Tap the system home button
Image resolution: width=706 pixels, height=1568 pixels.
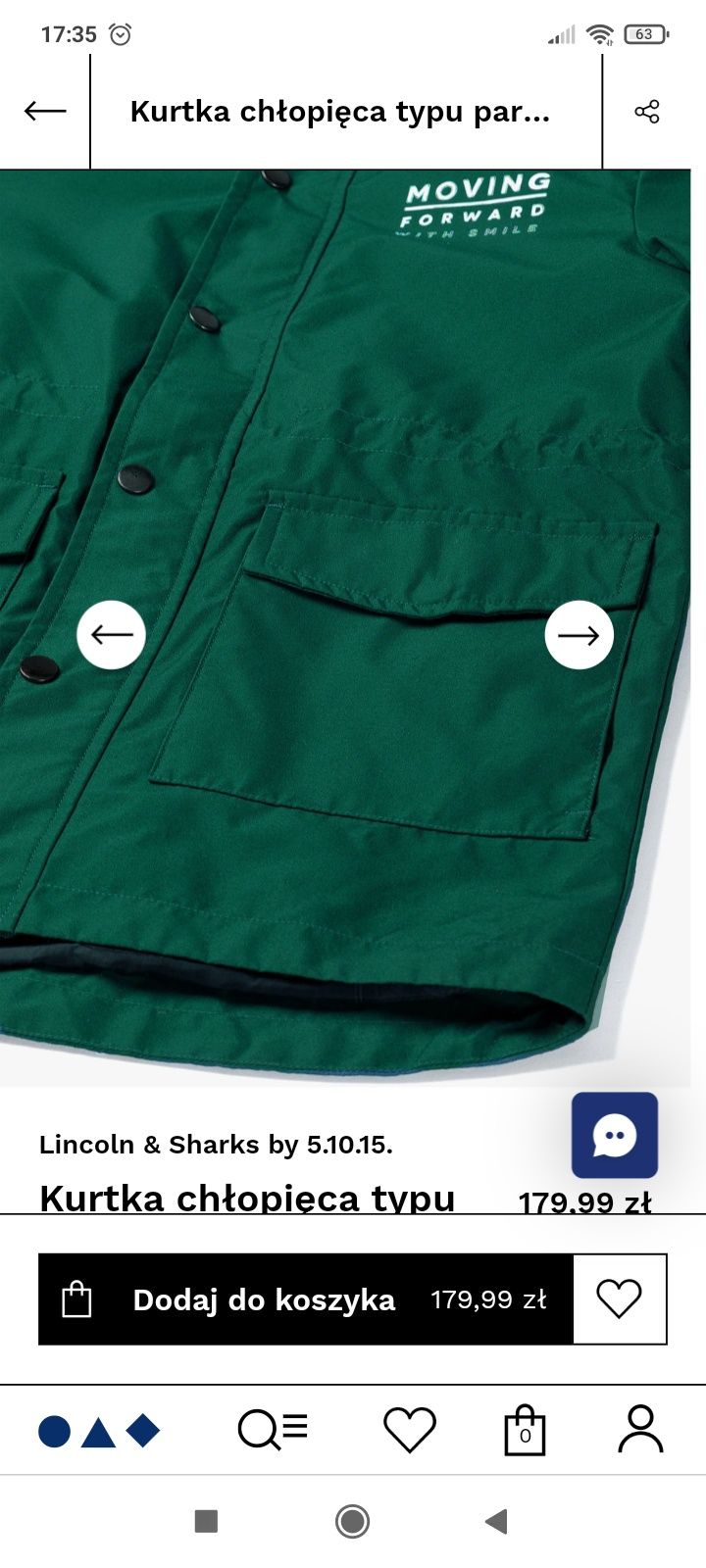click(352, 1521)
